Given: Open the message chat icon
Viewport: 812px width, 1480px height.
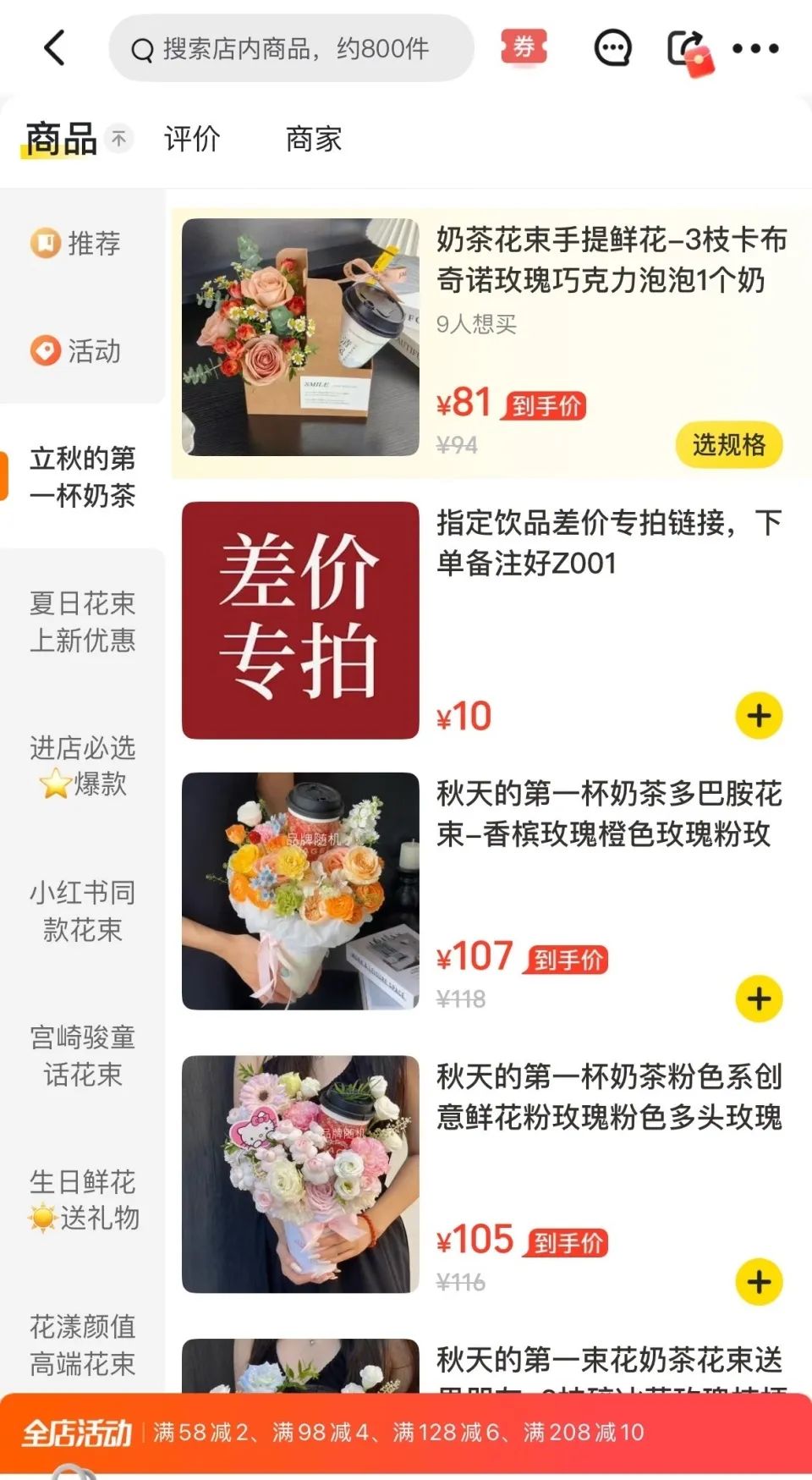Looking at the screenshot, I should [x=612, y=48].
